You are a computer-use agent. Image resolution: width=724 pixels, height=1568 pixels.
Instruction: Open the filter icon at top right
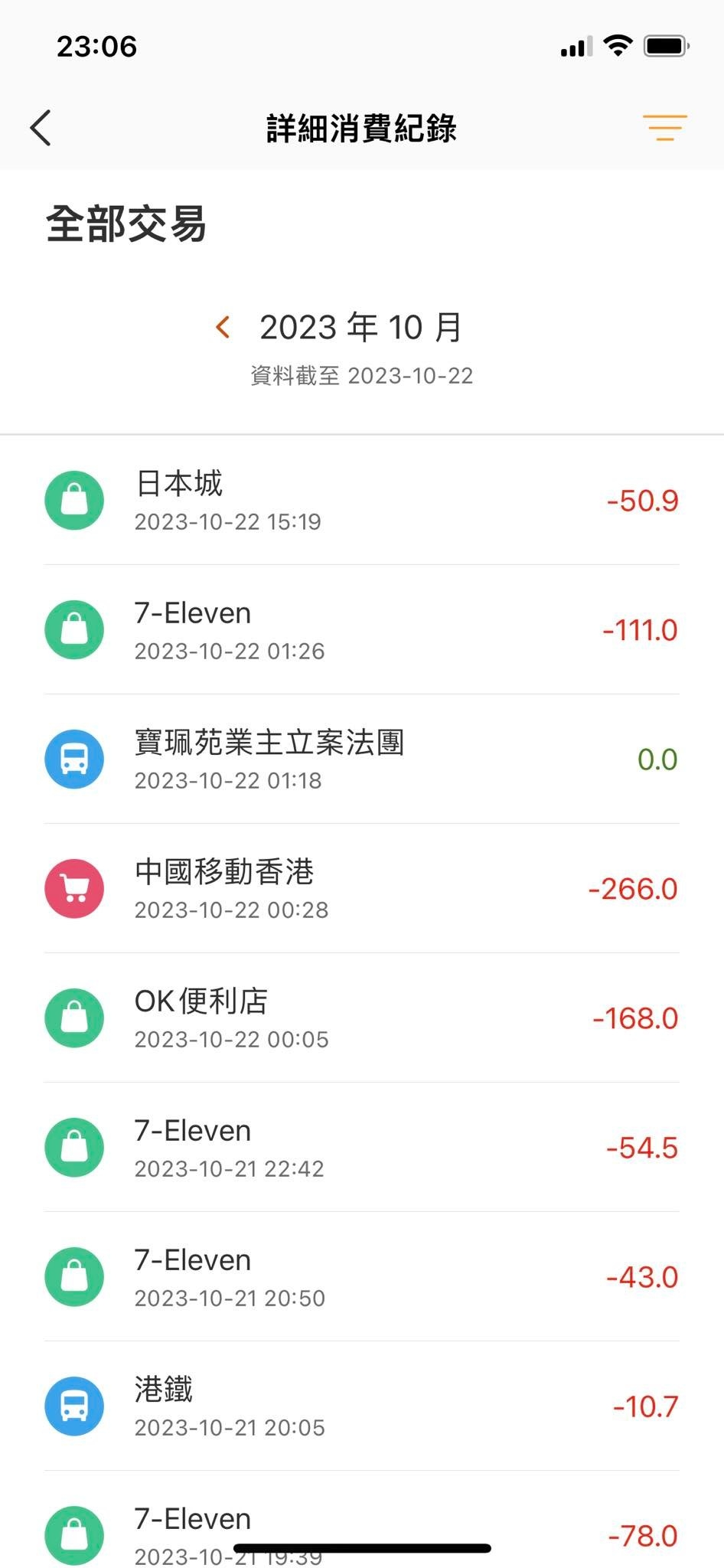pos(664,128)
